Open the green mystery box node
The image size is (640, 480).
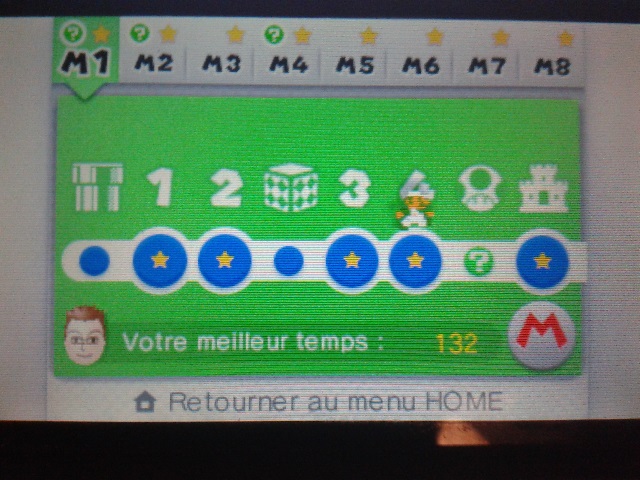(x=480, y=262)
